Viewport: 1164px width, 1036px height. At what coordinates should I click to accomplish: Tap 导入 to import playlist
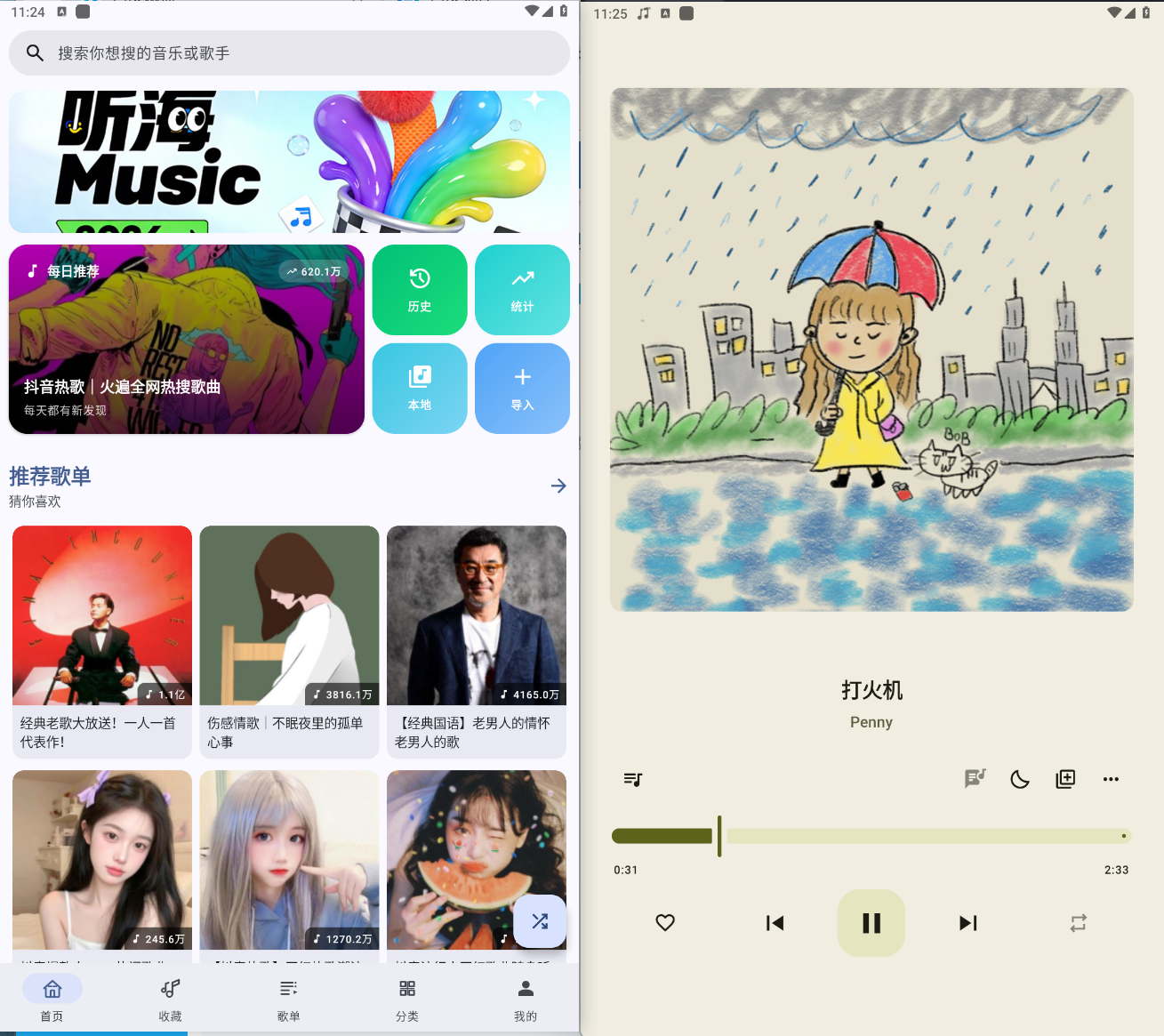pyautogui.click(x=522, y=388)
